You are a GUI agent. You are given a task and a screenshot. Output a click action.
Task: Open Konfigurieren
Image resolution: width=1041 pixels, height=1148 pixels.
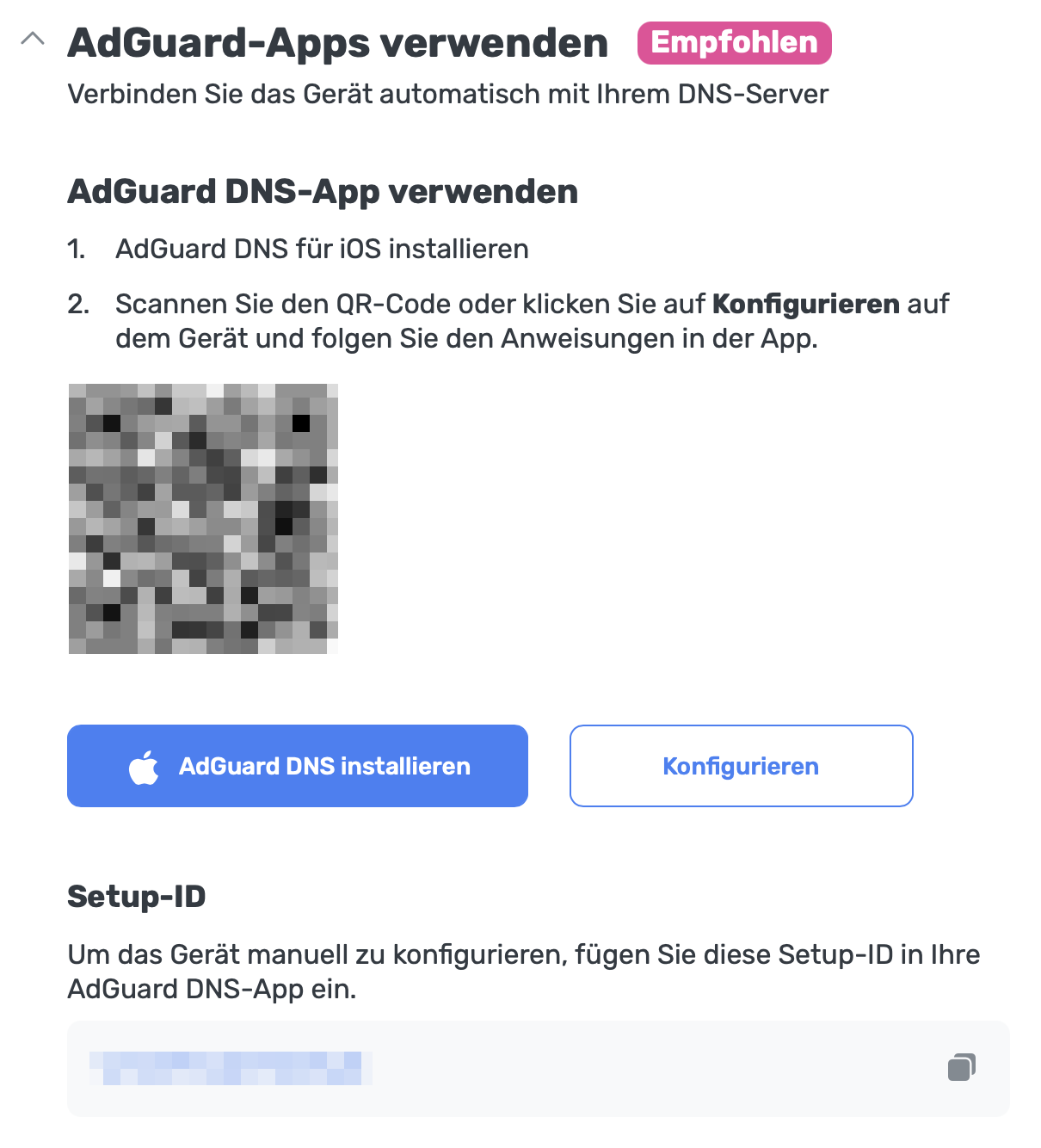click(741, 765)
